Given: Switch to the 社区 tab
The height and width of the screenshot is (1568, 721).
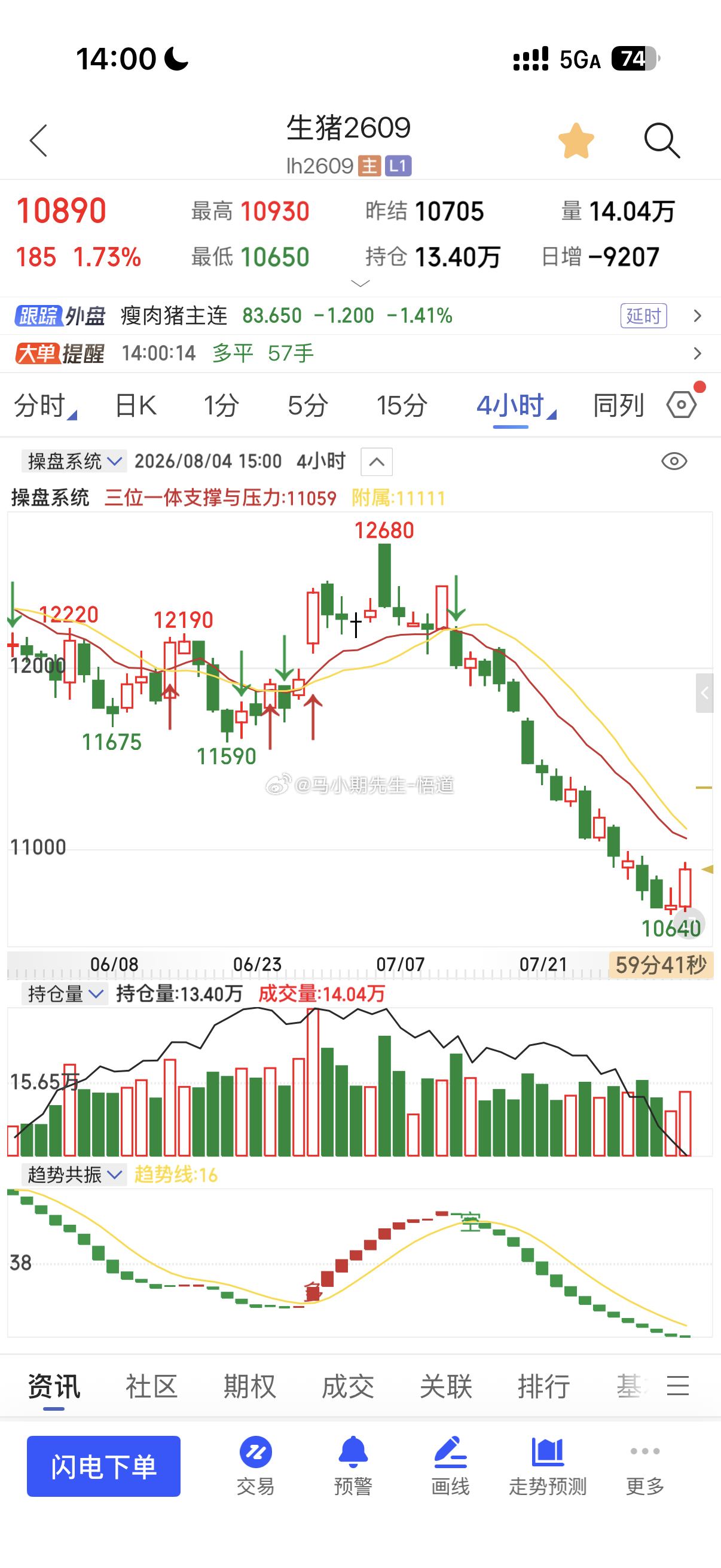Looking at the screenshot, I should coord(151,1387).
